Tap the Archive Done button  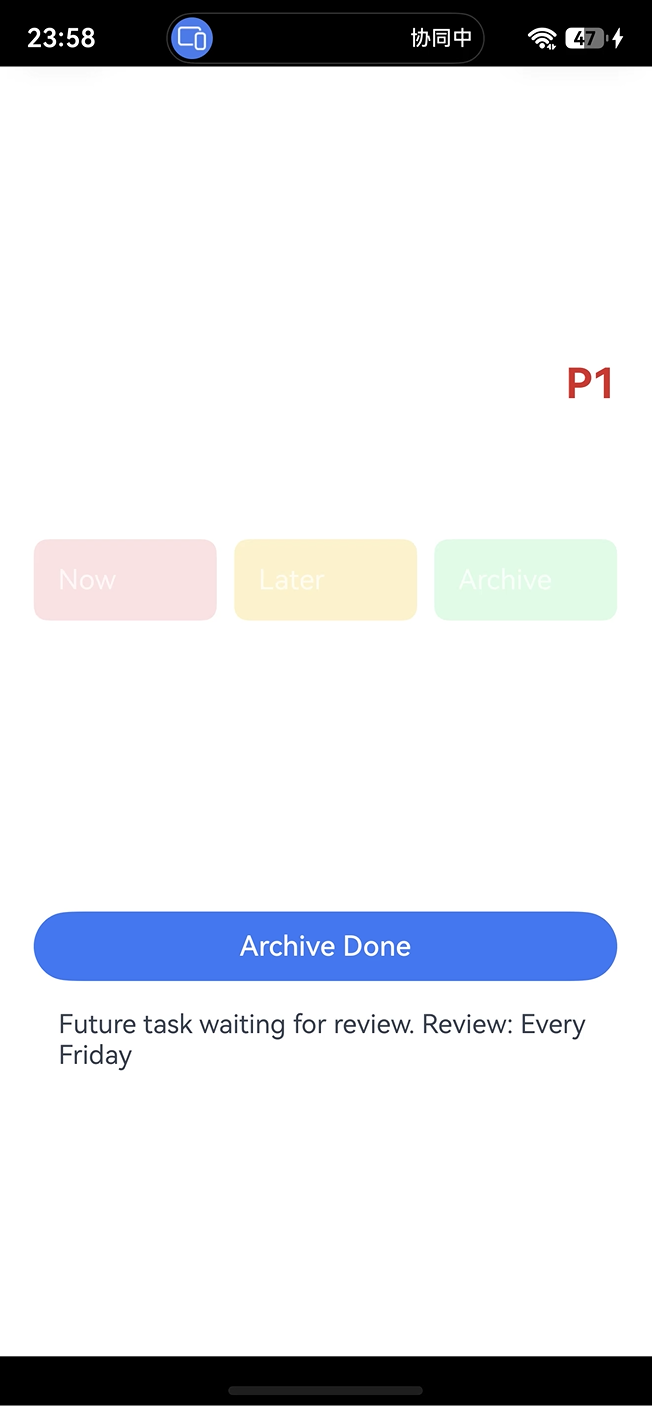click(x=325, y=946)
